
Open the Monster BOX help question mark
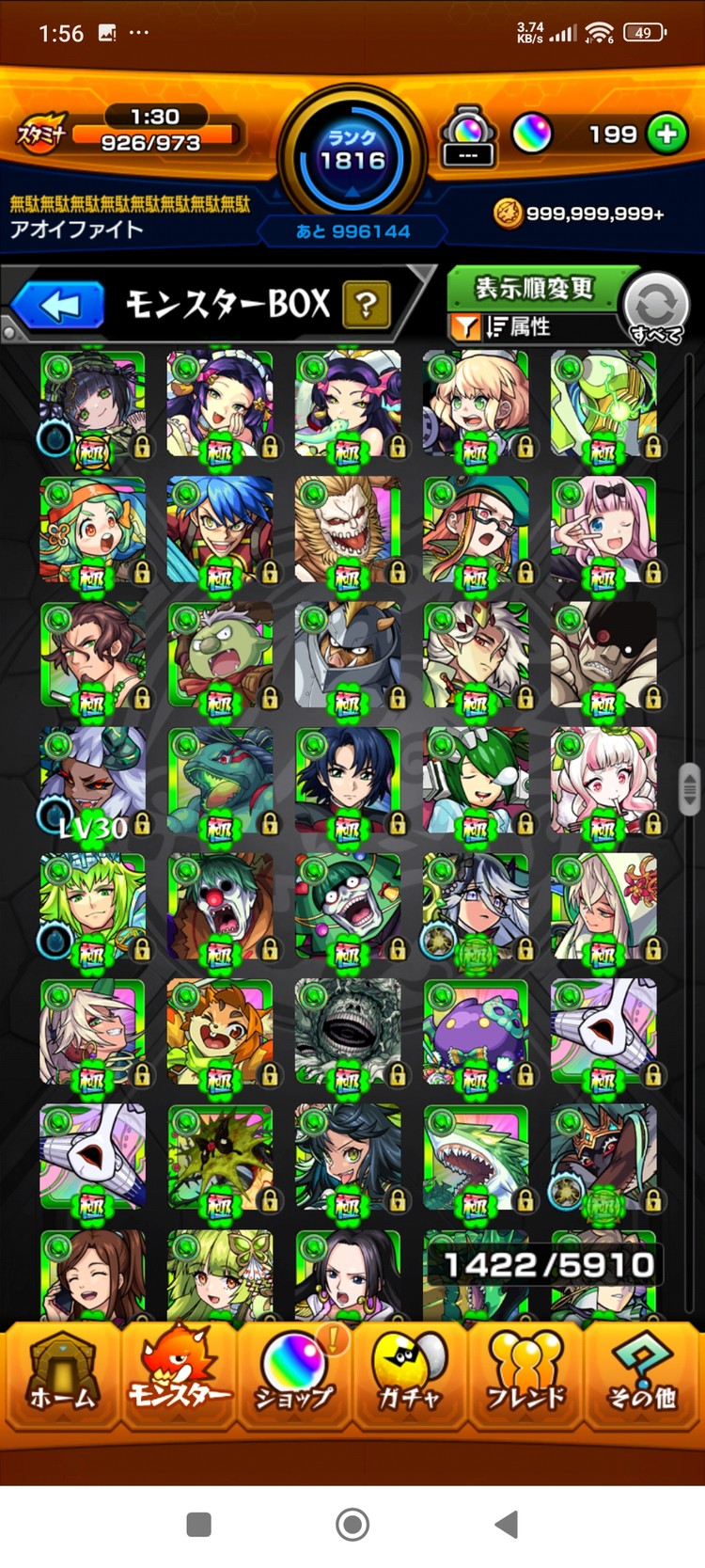click(x=367, y=304)
